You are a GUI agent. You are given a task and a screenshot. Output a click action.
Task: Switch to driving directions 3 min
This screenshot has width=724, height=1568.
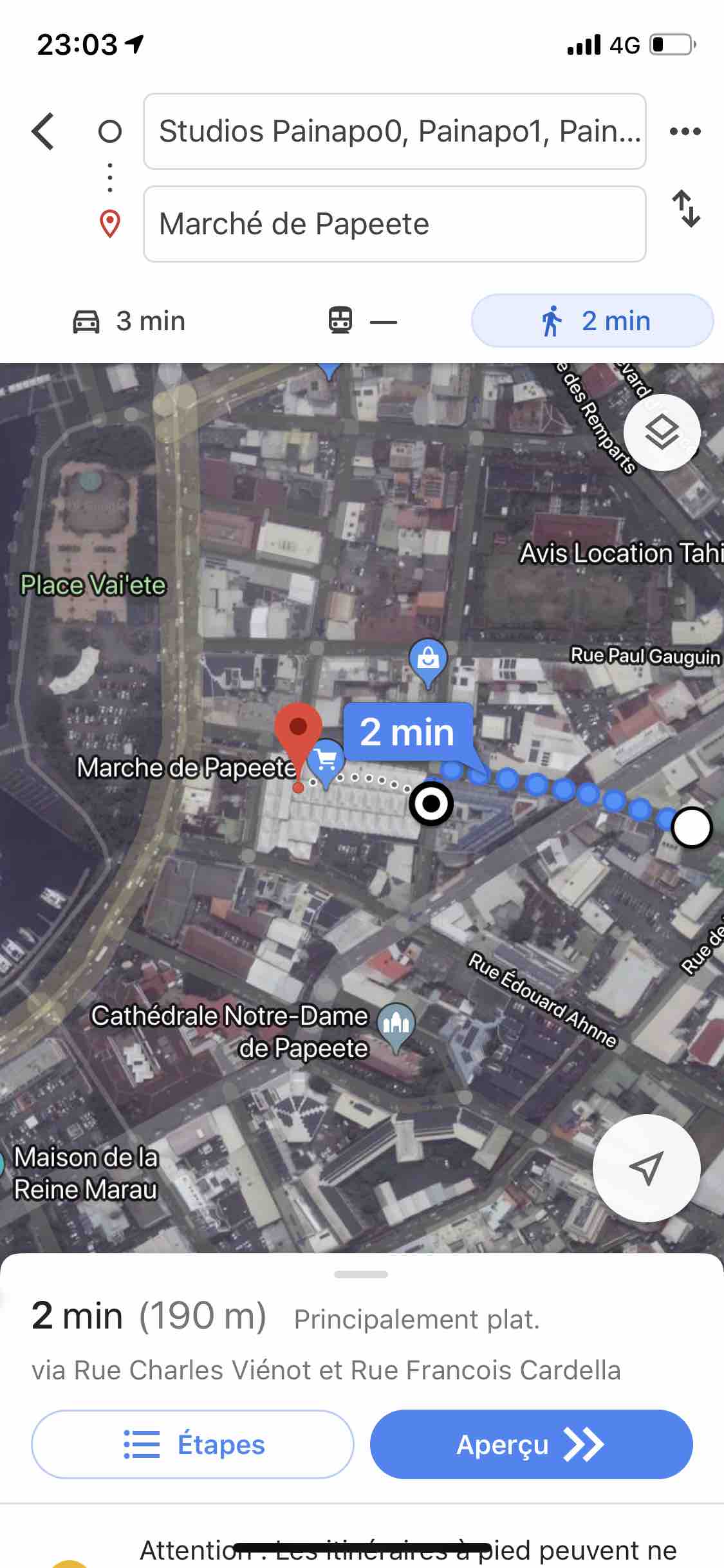[x=129, y=321]
